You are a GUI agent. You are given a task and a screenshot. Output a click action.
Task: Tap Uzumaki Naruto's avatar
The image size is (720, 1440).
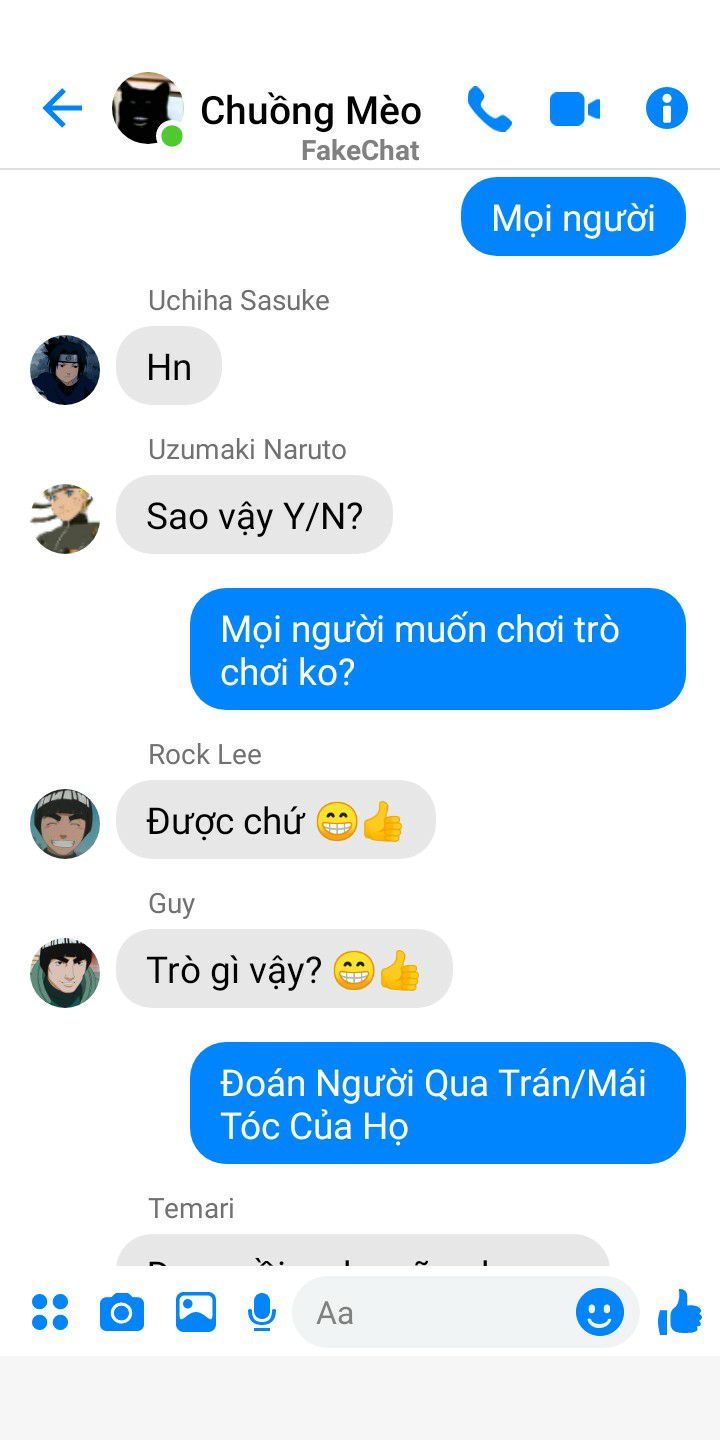click(65, 518)
